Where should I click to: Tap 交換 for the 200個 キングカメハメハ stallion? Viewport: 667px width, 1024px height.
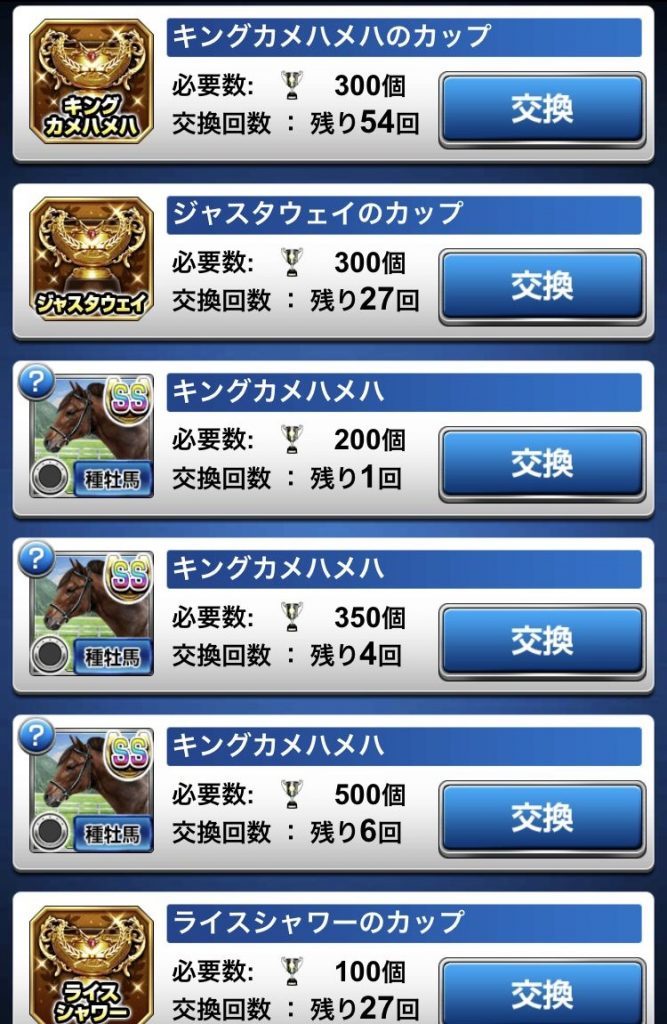point(542,463)
